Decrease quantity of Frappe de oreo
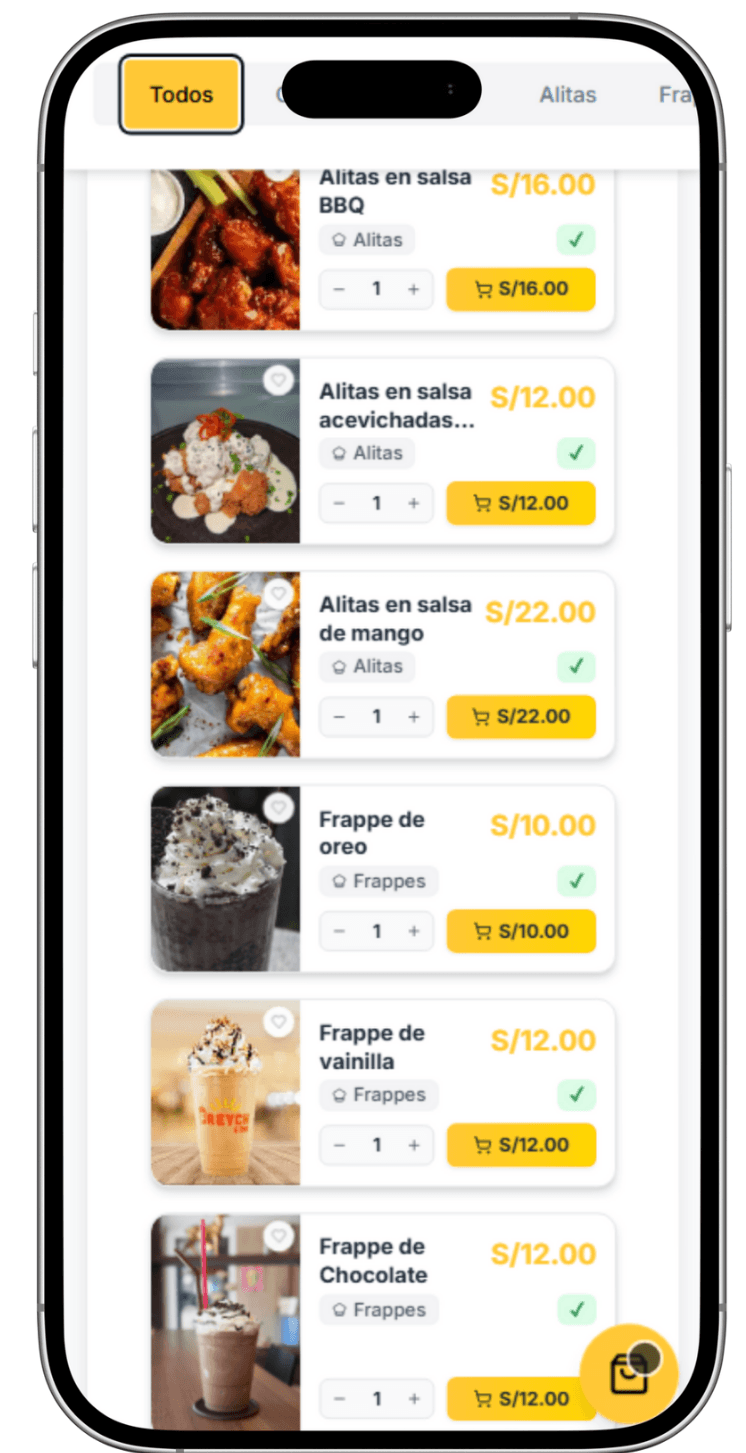Viewport: 746px width, 1453px height. (339, 931)
